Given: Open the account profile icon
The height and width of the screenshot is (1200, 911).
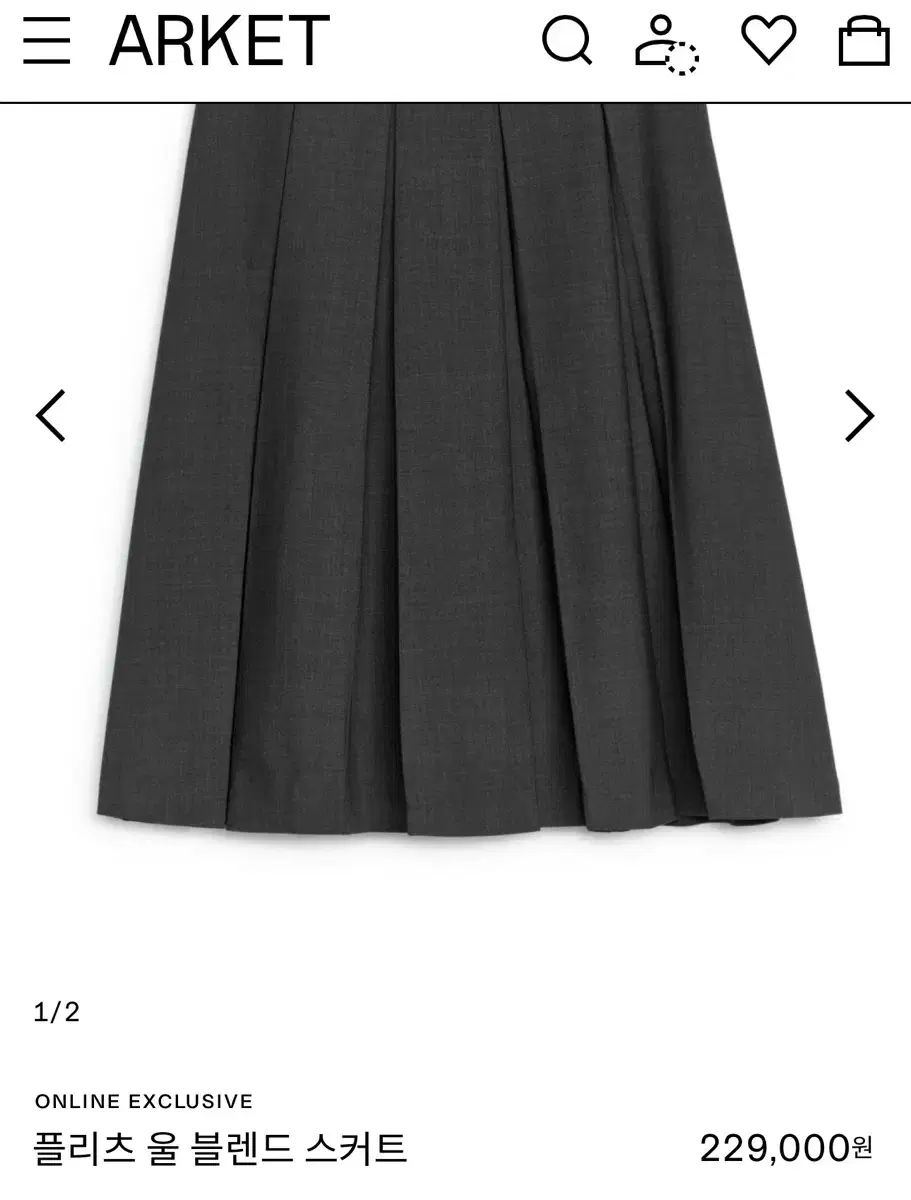Looking at the screenshot, I should [x=666, y=44].
